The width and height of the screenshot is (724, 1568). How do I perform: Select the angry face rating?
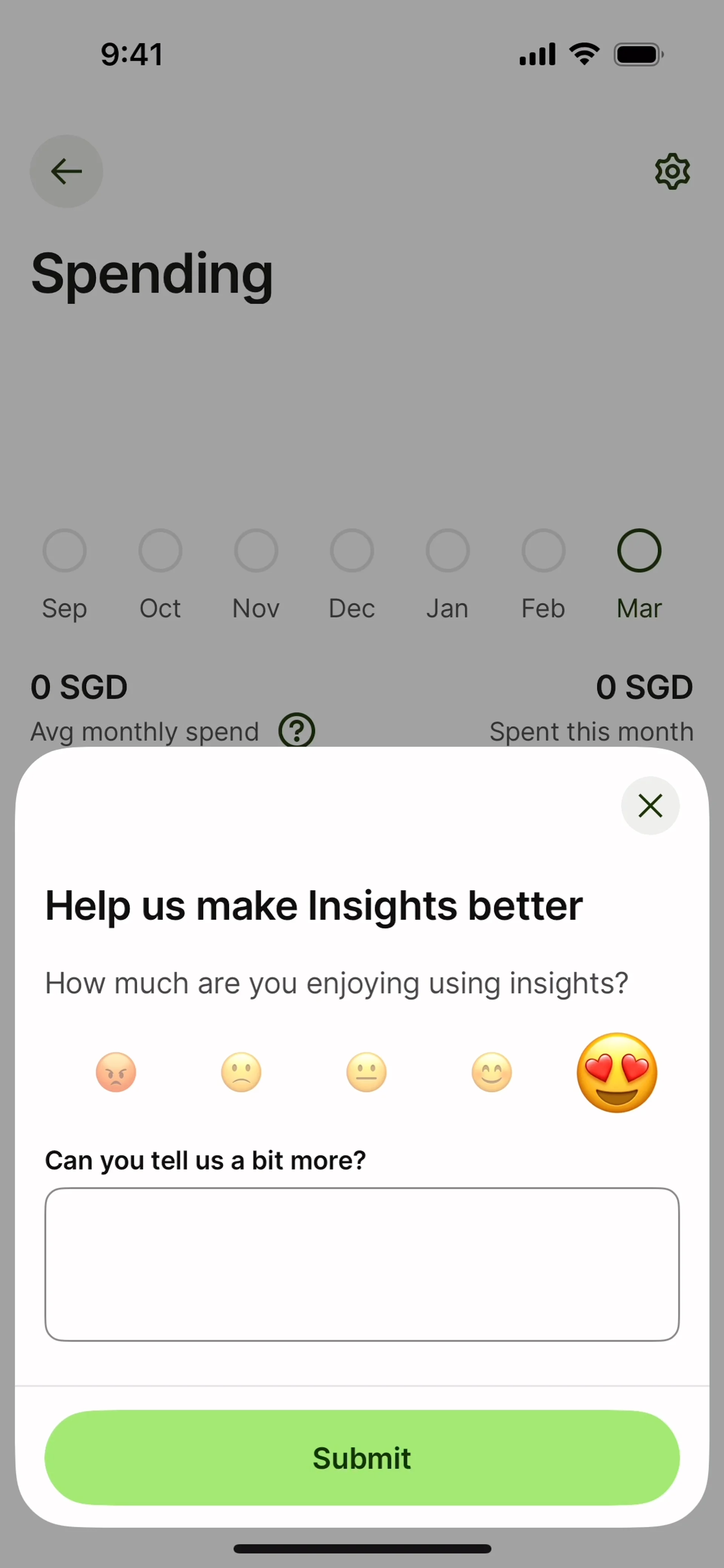click(116, 1072)
